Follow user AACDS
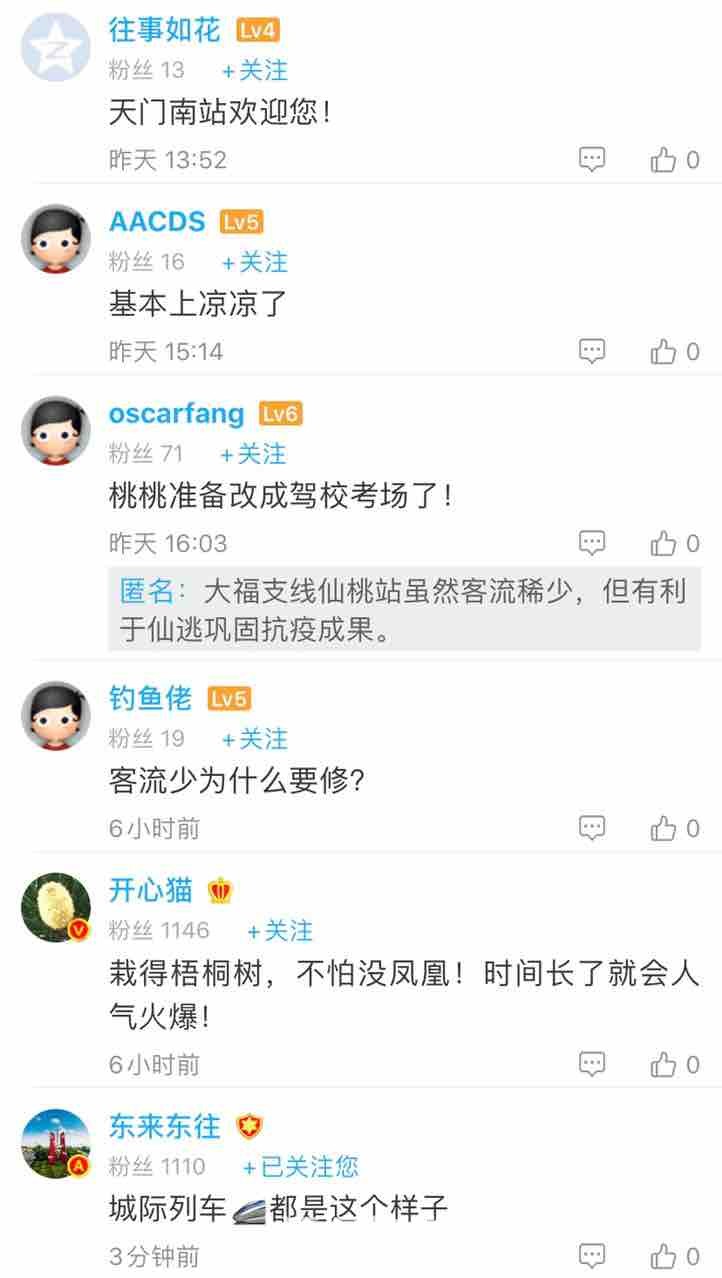The width and height of the screenshot is (722, 1278). [254, 262]
